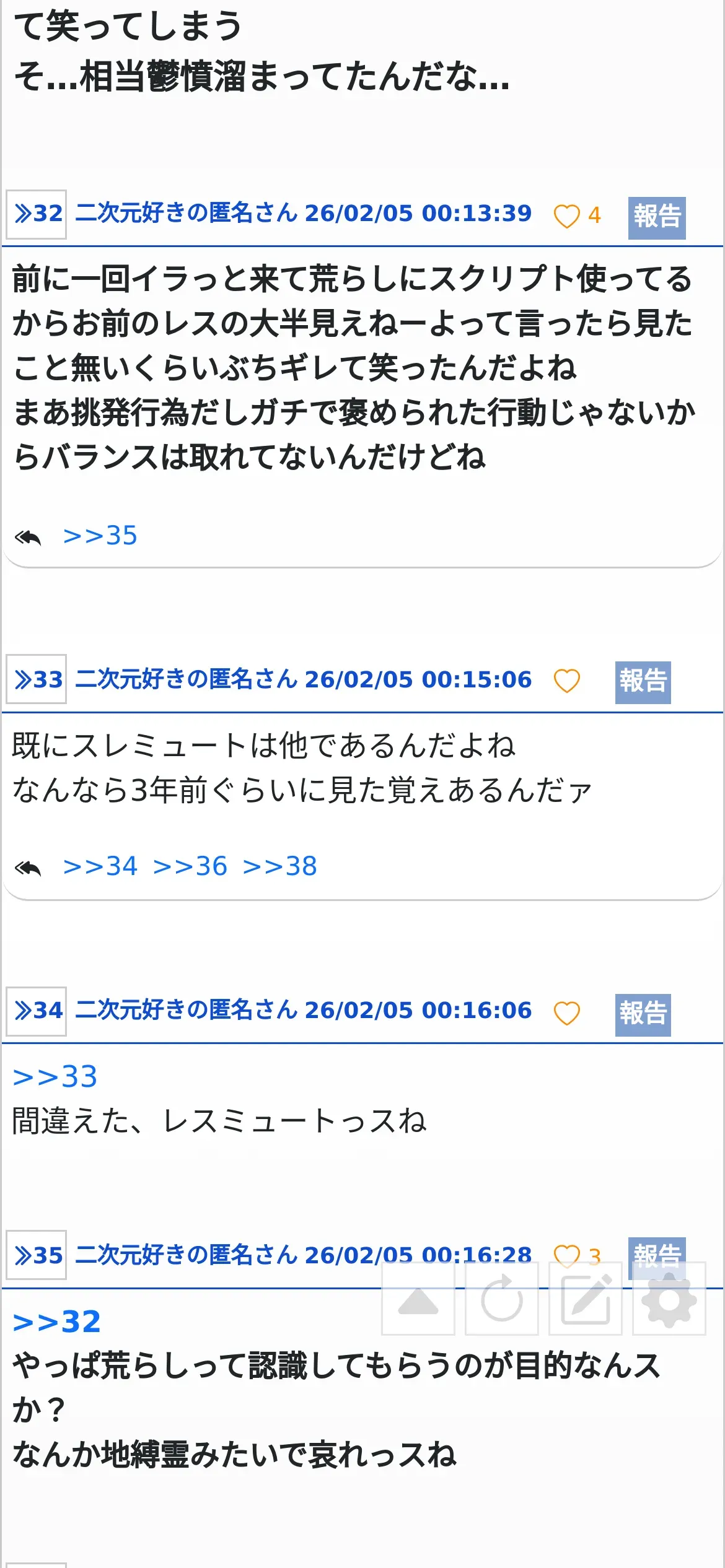Viewport: 725px width, 1568px height.
Task: Follow the >>32 quote link in post 35
Action: (x=56, y=1322)
